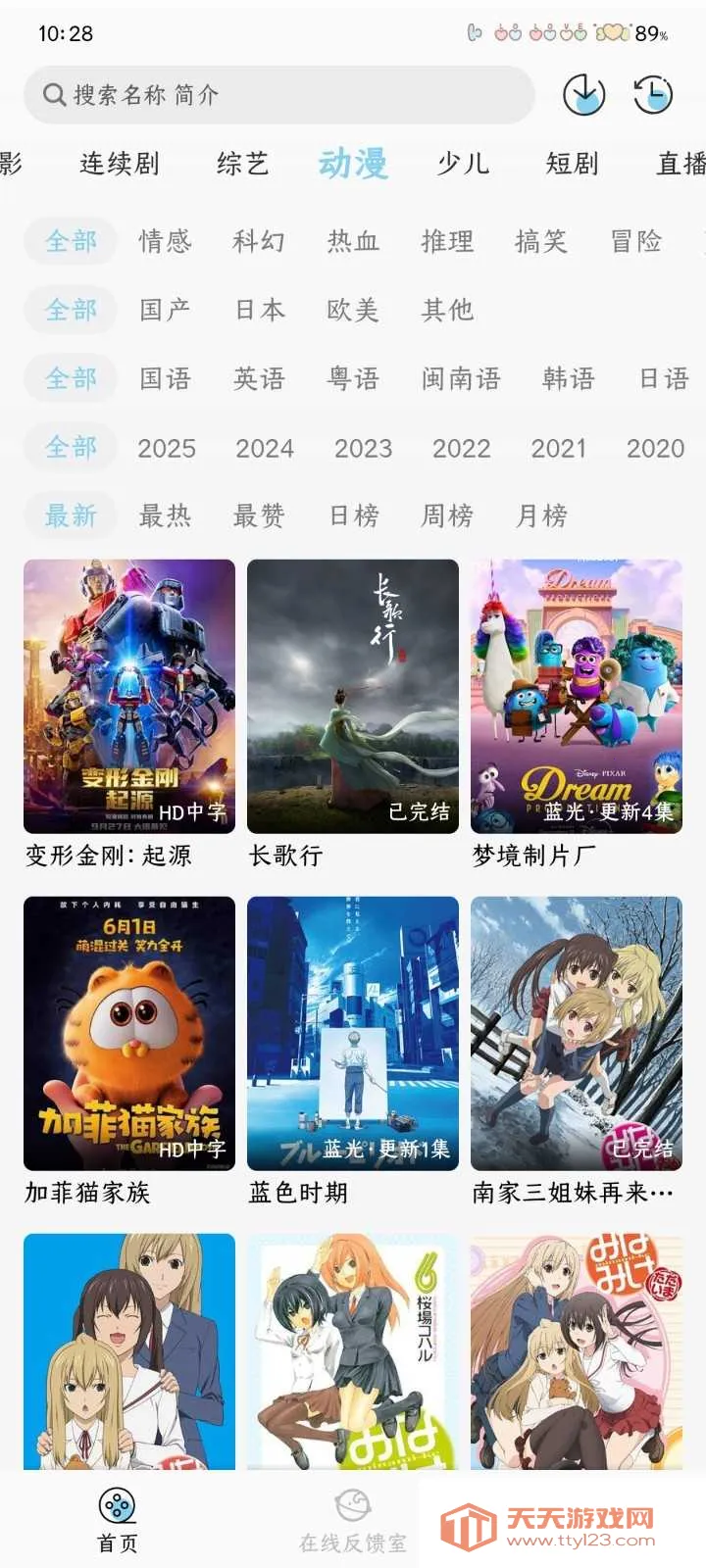706x1568 pixels.
Task: Switch to the 短剧 tab
Action: (573, 164)
